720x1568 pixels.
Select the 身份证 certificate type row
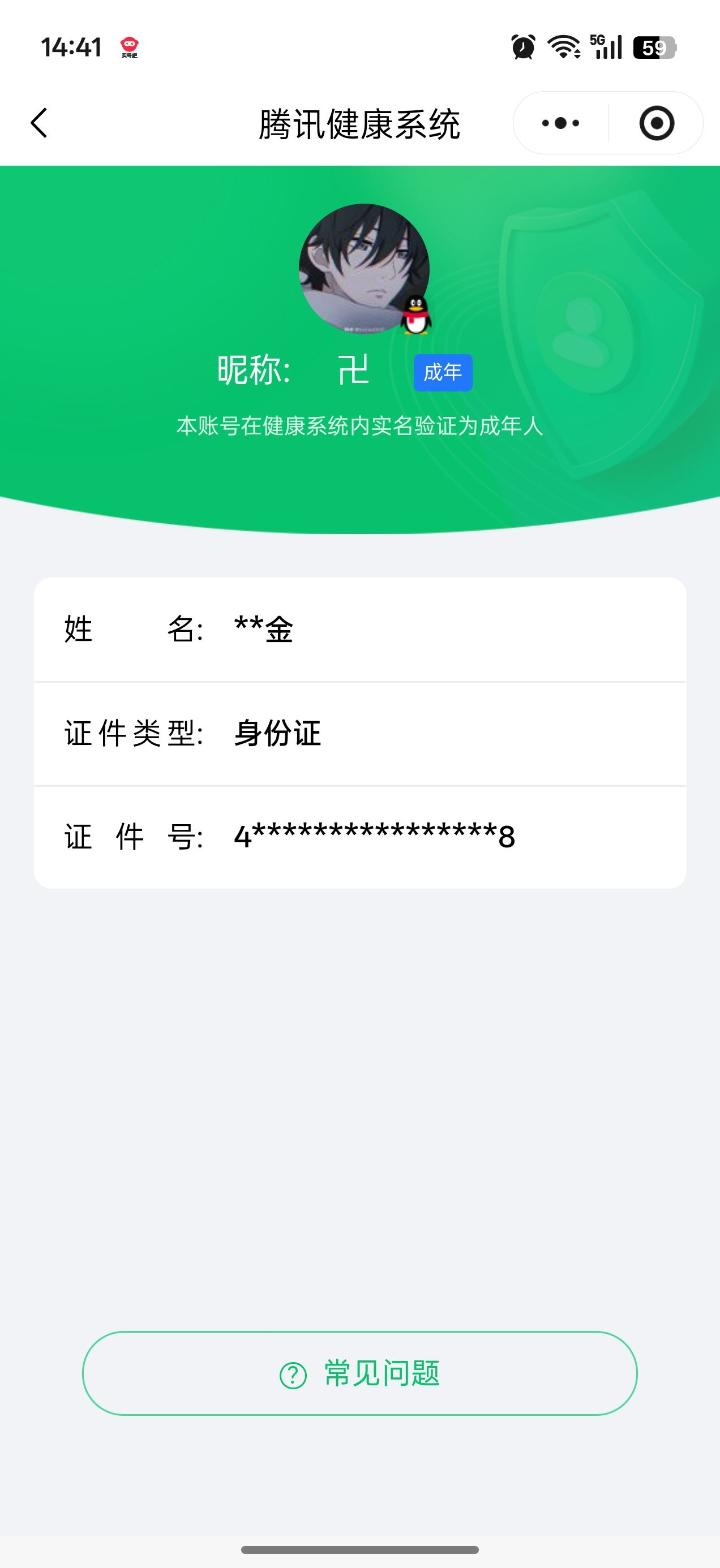click(x=360, y=734)
